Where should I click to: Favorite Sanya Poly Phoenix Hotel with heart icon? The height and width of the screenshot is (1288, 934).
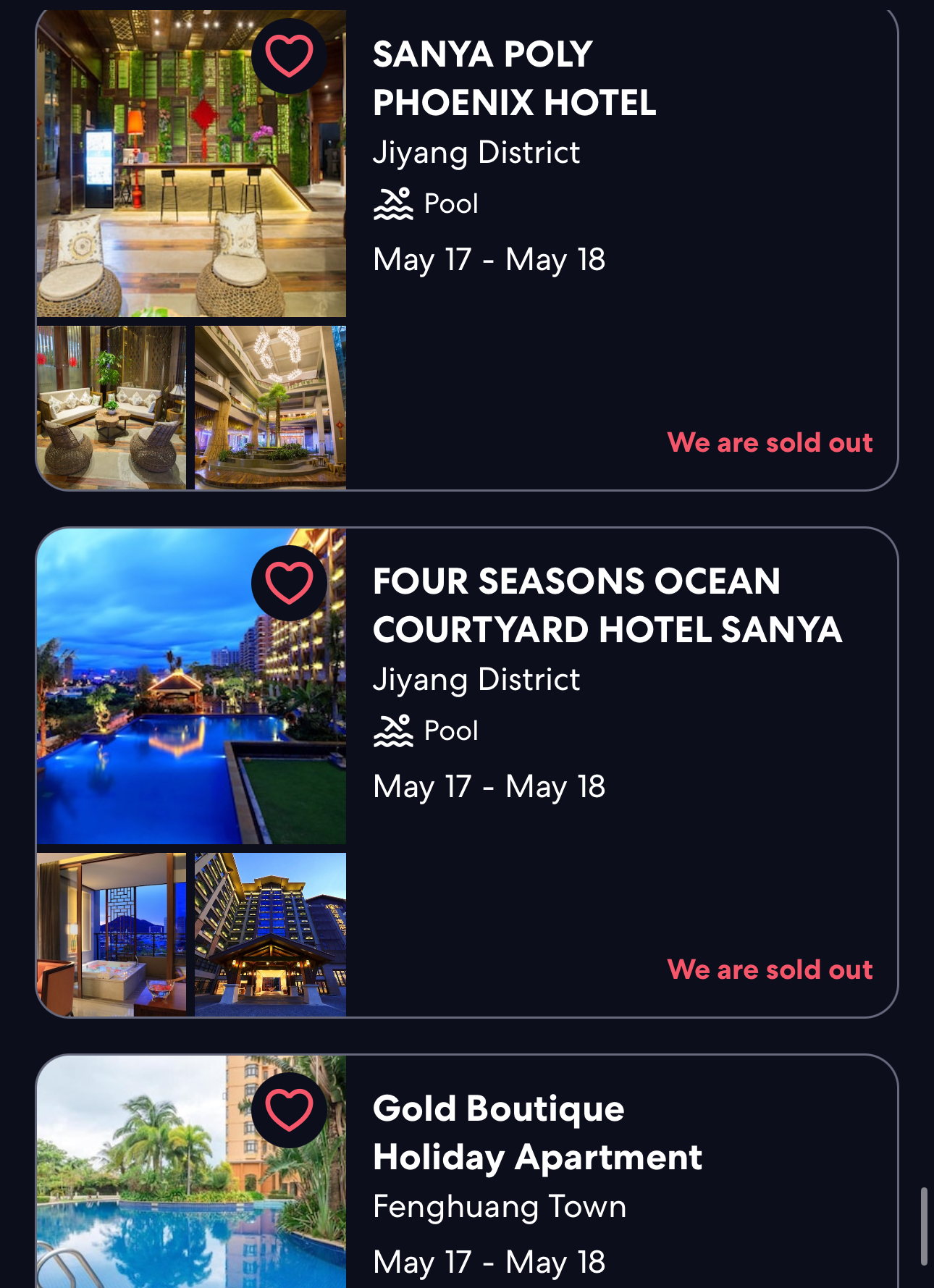[289, 56]
